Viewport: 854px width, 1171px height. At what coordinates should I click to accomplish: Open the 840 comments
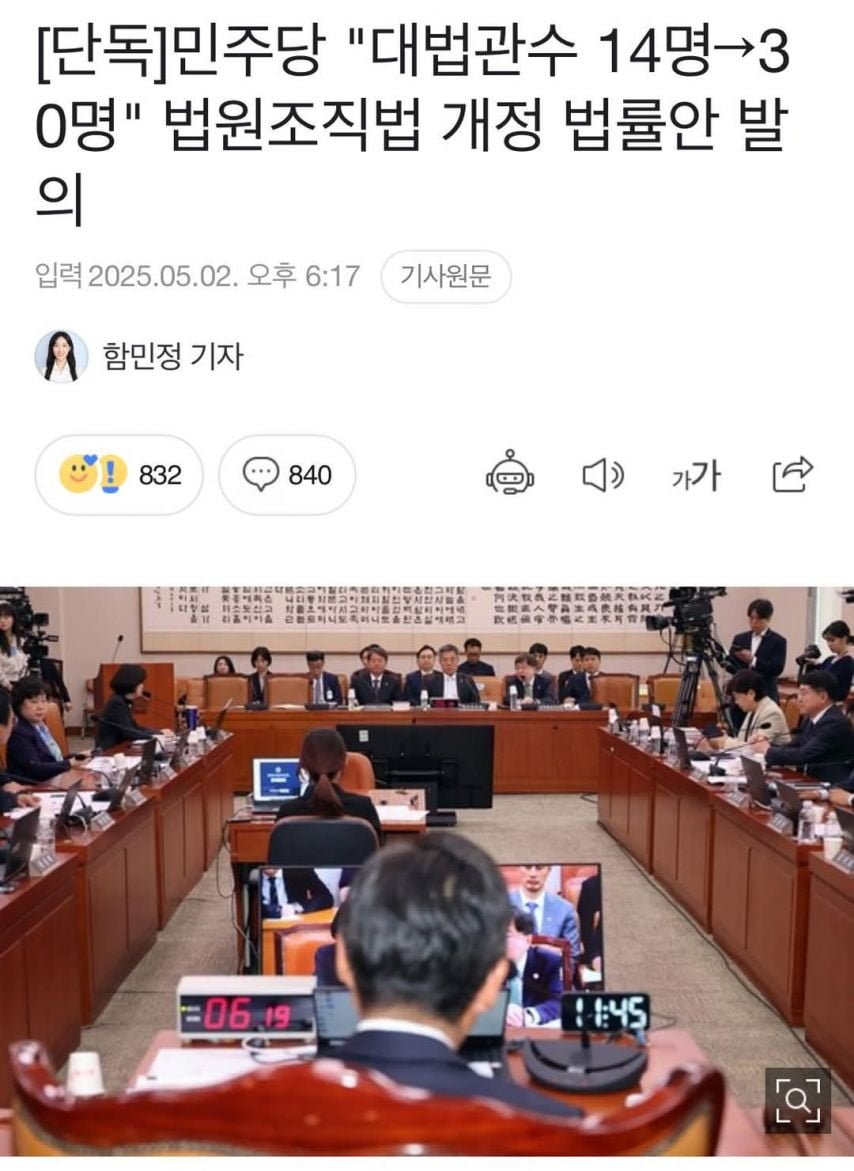(x=287, y=476)
